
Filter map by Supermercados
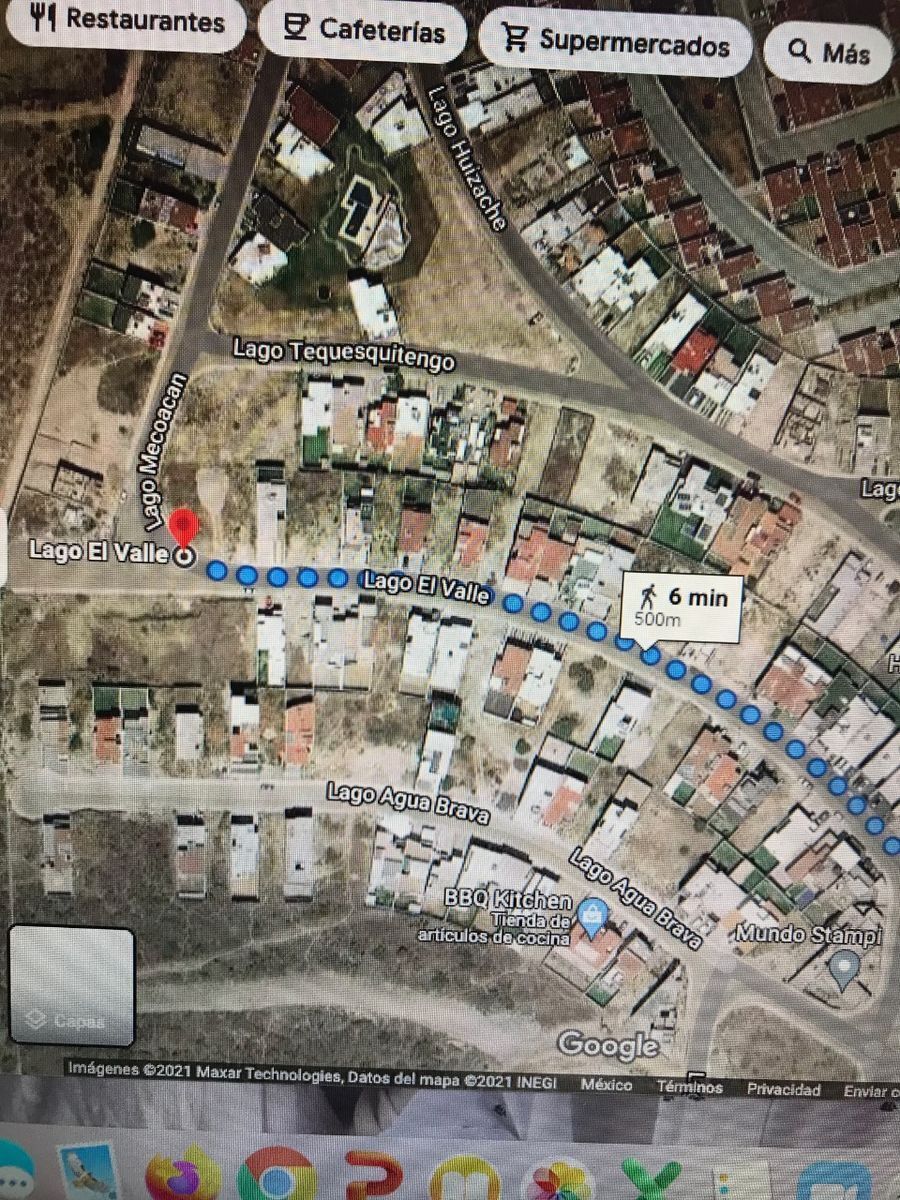point(615,43)
